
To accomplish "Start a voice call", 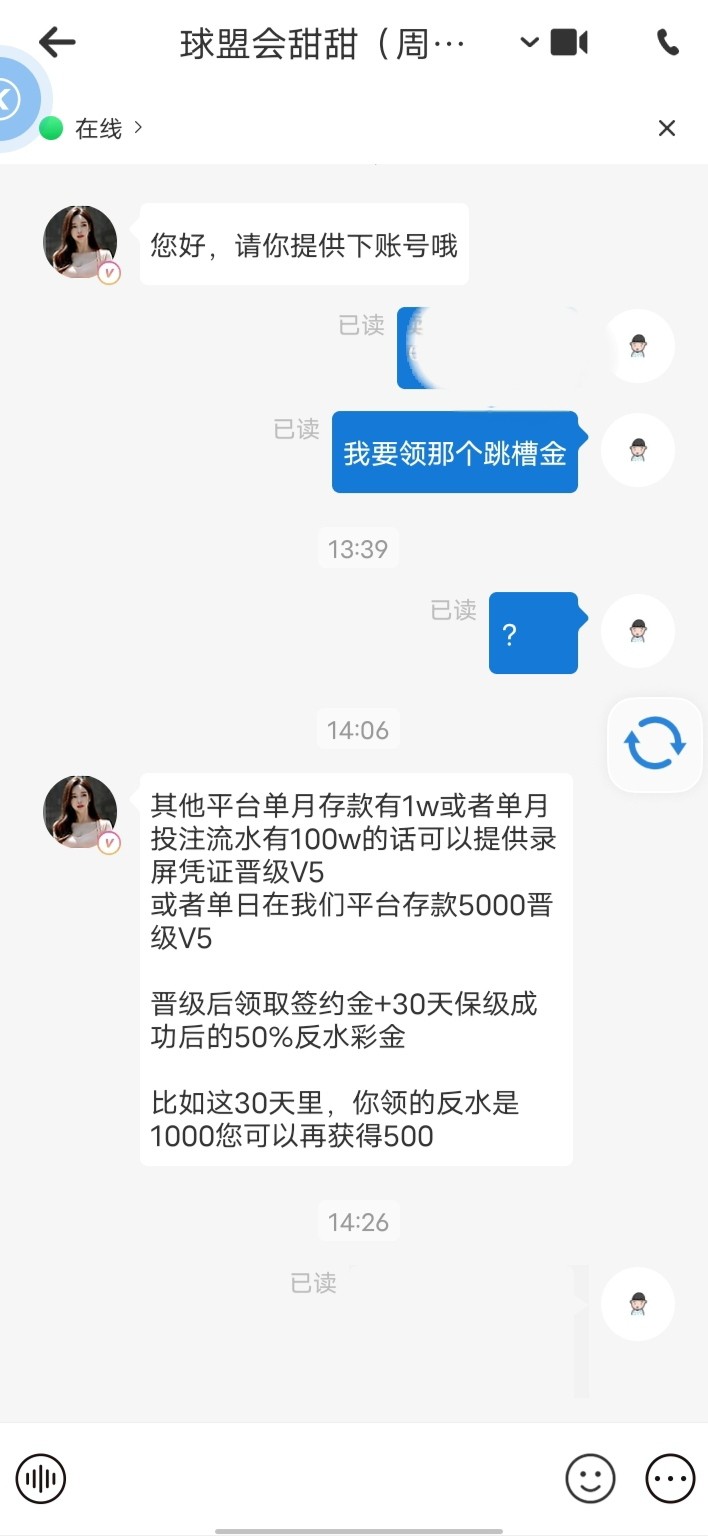I will tap(667, 43).
